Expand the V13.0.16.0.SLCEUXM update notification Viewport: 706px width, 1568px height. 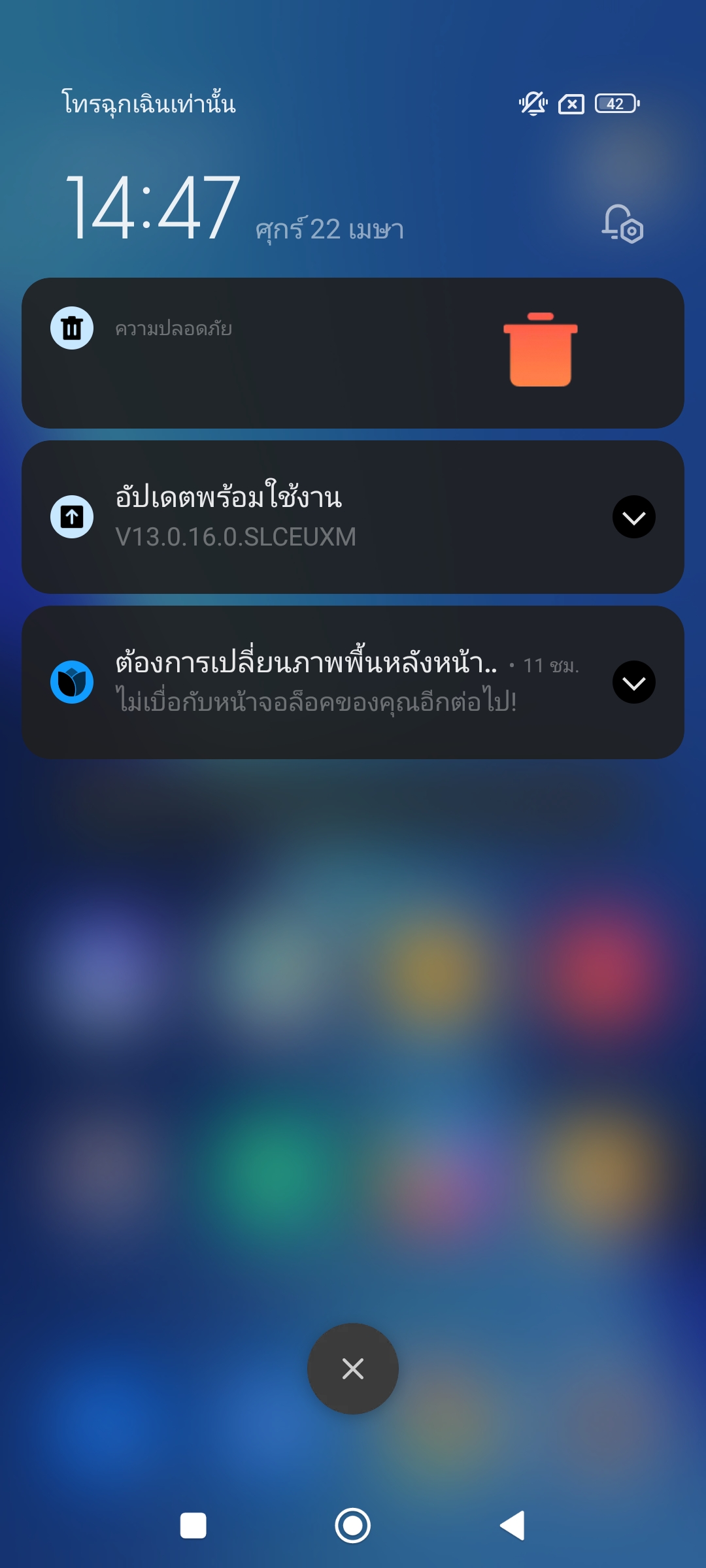pos(633,517)
